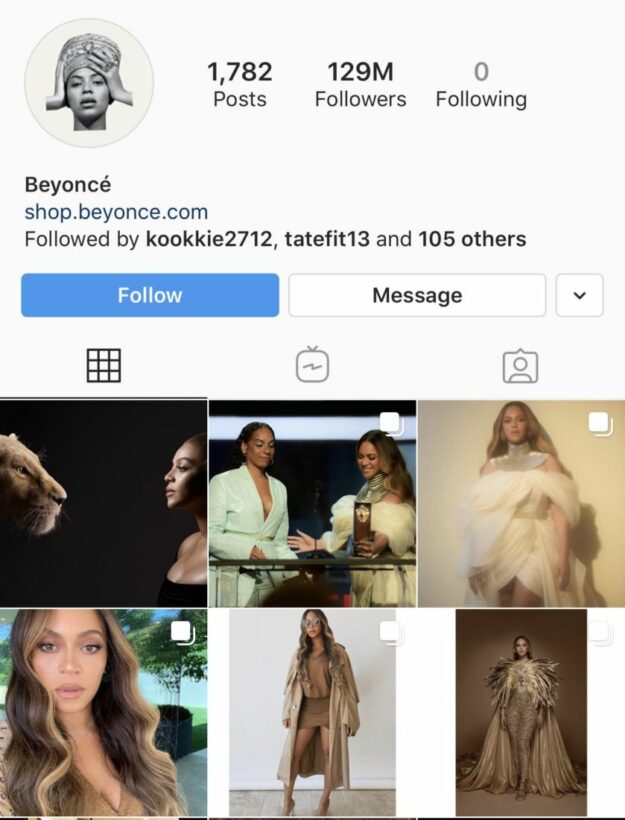Switch to the tagged photos tab
625x820 pixels.
tap(520, 366)
